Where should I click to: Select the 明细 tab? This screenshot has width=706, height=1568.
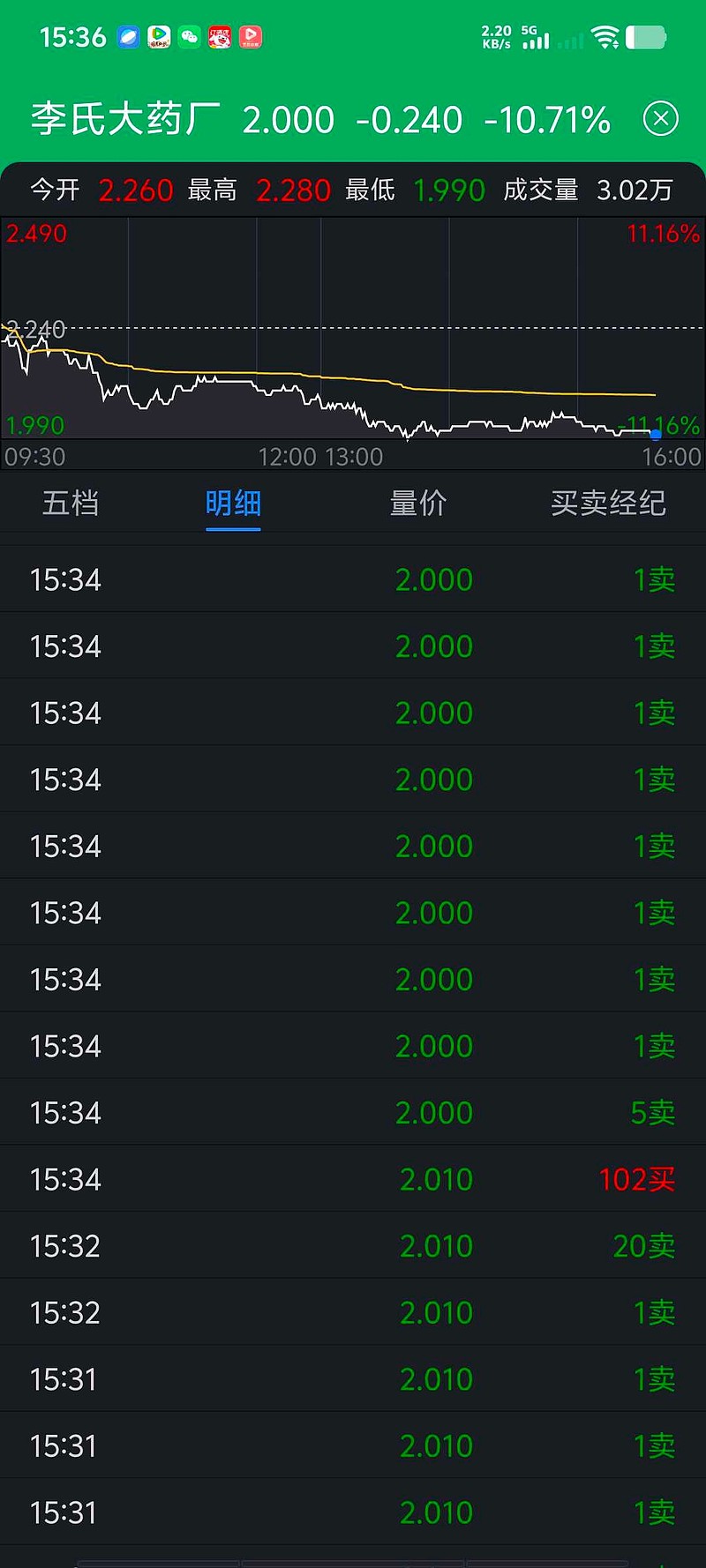[x=233, y=504]
